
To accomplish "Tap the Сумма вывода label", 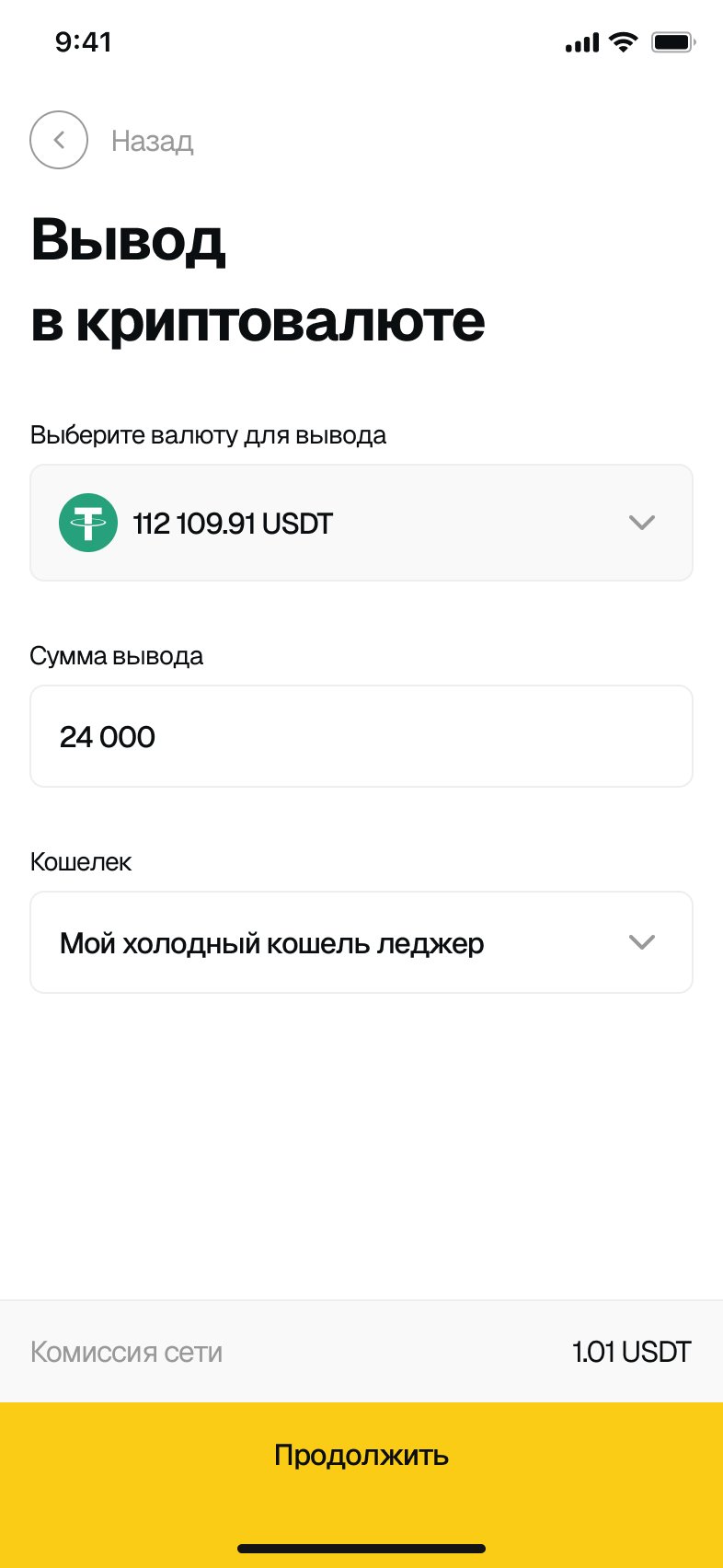I will coord(117,655).
